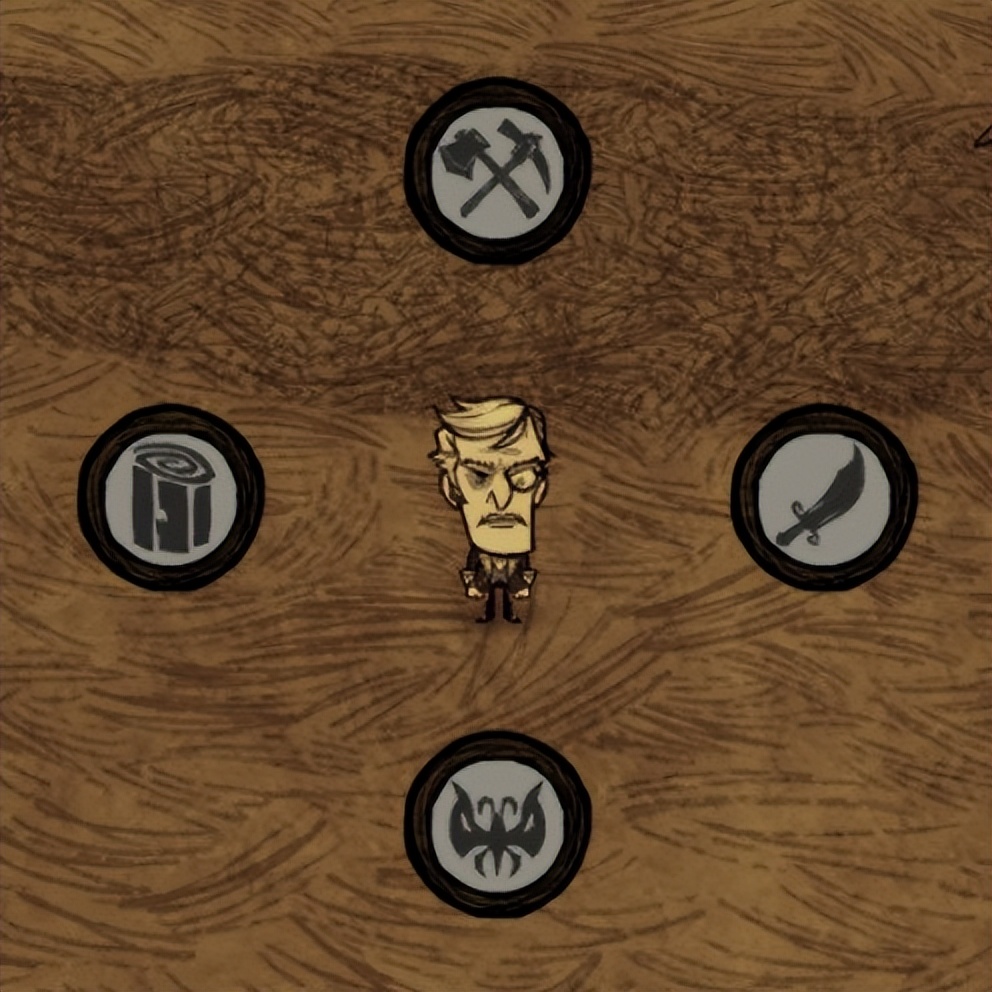992x992 pixels.
Task: Select the crossed axe and pickaxe tools icon
Action: coord(497,171)
